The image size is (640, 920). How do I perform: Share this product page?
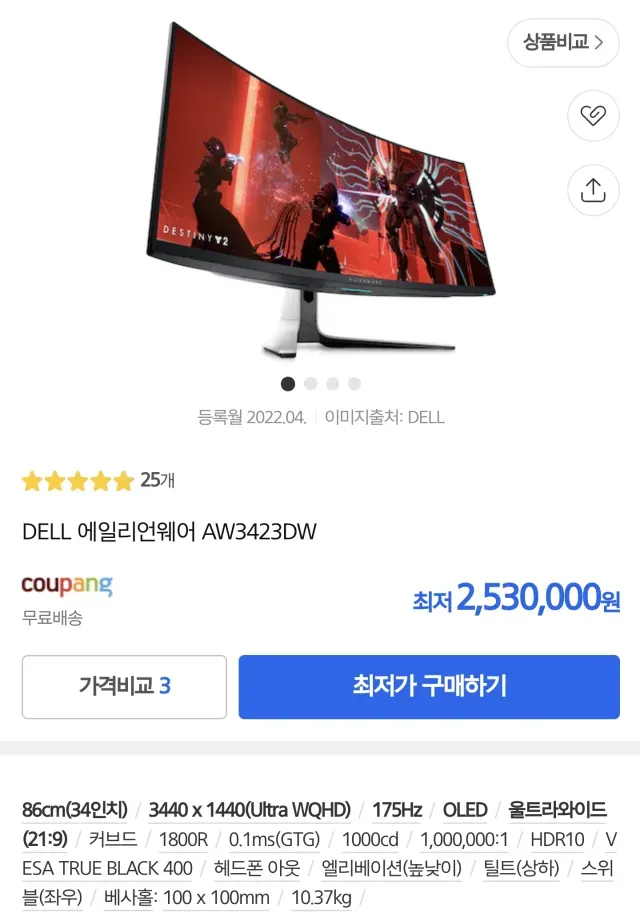tap(593, 189)
